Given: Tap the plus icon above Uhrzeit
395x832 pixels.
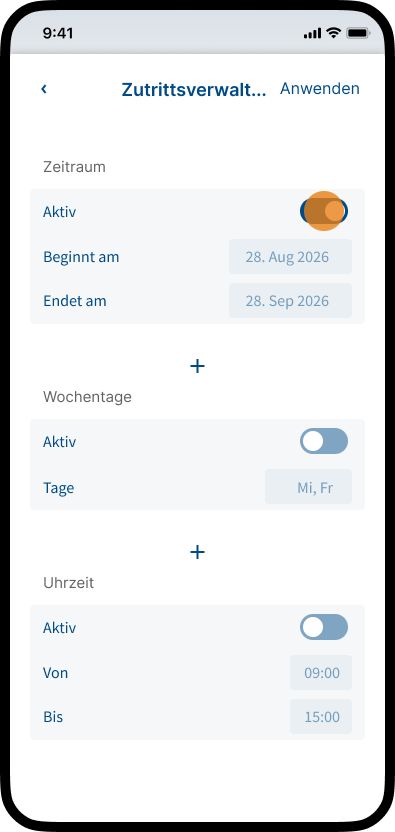Looking at the screenshot, I should point(198,552).
